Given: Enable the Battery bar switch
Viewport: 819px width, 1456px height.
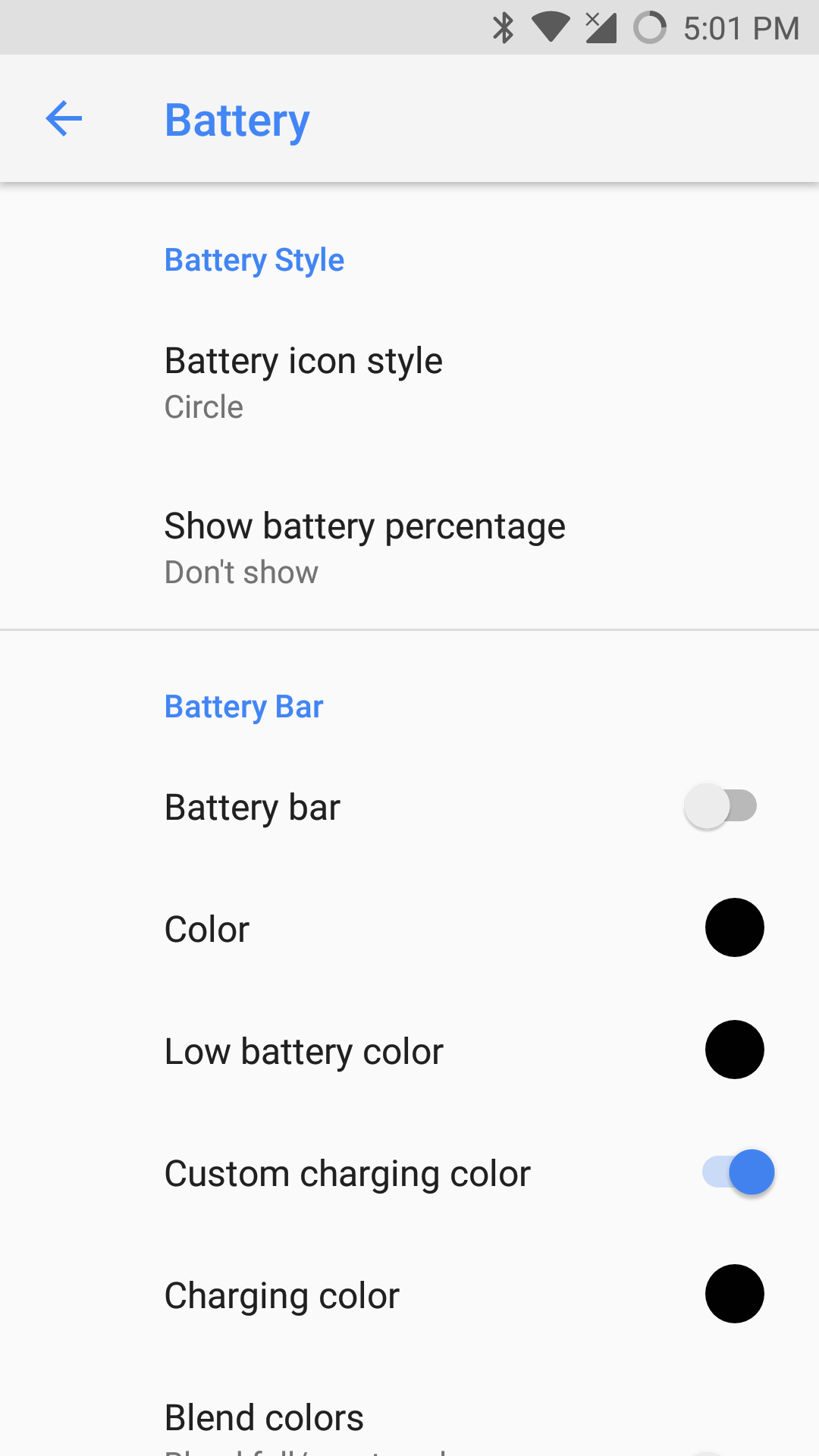Looking at the screenshot, I should (x=720, y=806).
